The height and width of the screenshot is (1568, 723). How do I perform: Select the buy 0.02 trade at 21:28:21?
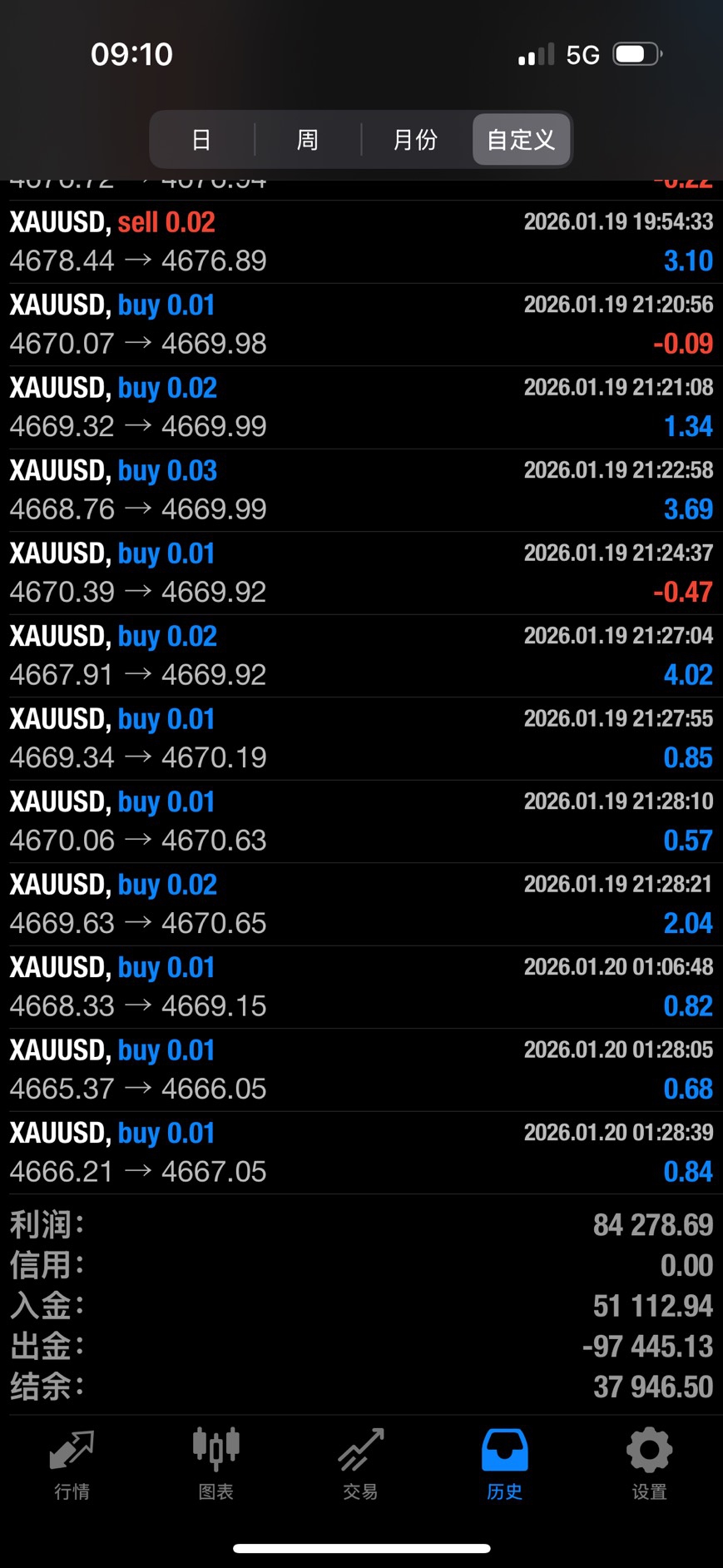tap(361, 904)
